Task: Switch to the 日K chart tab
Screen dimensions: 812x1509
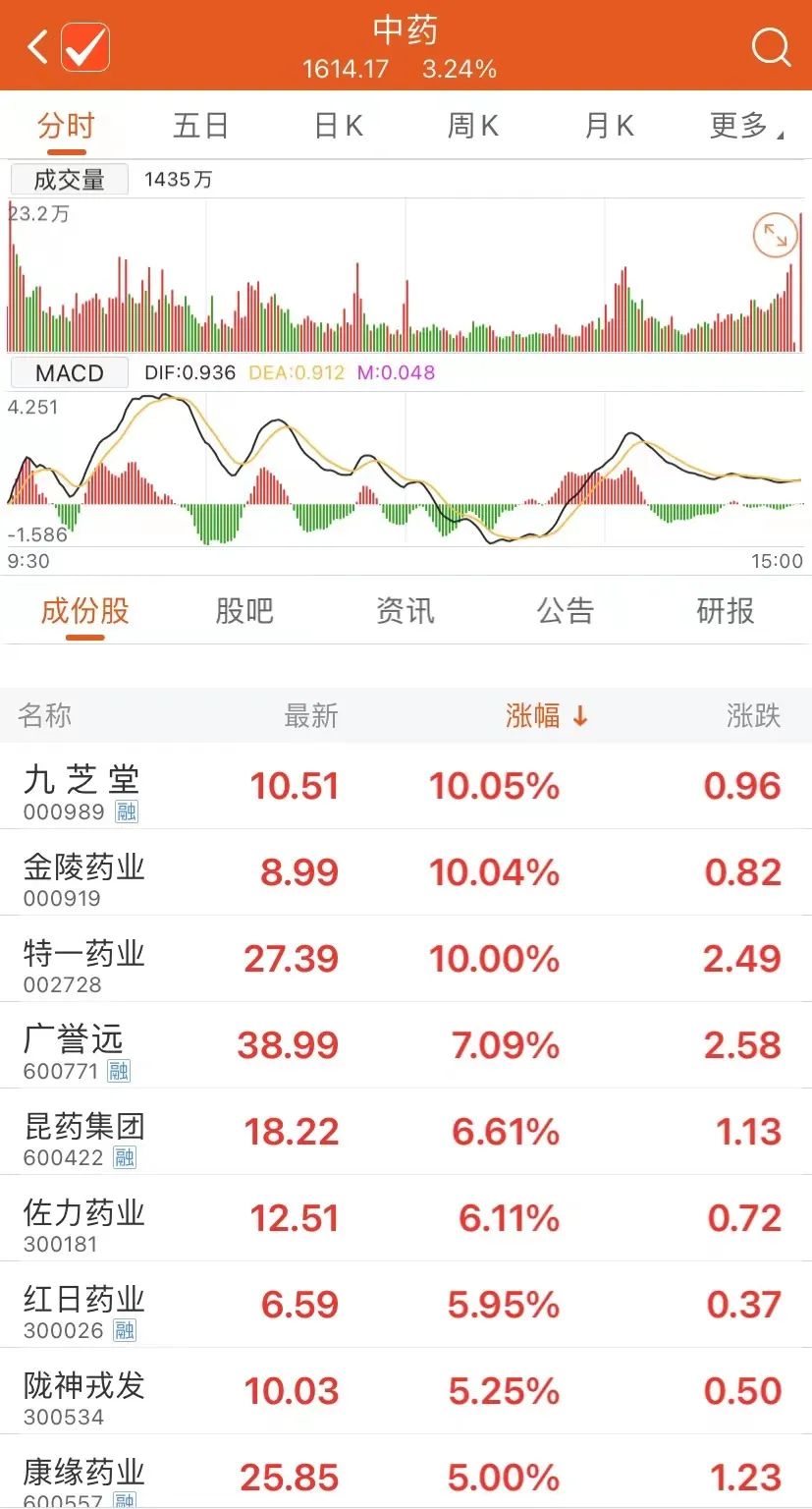Action: [338, 126]
